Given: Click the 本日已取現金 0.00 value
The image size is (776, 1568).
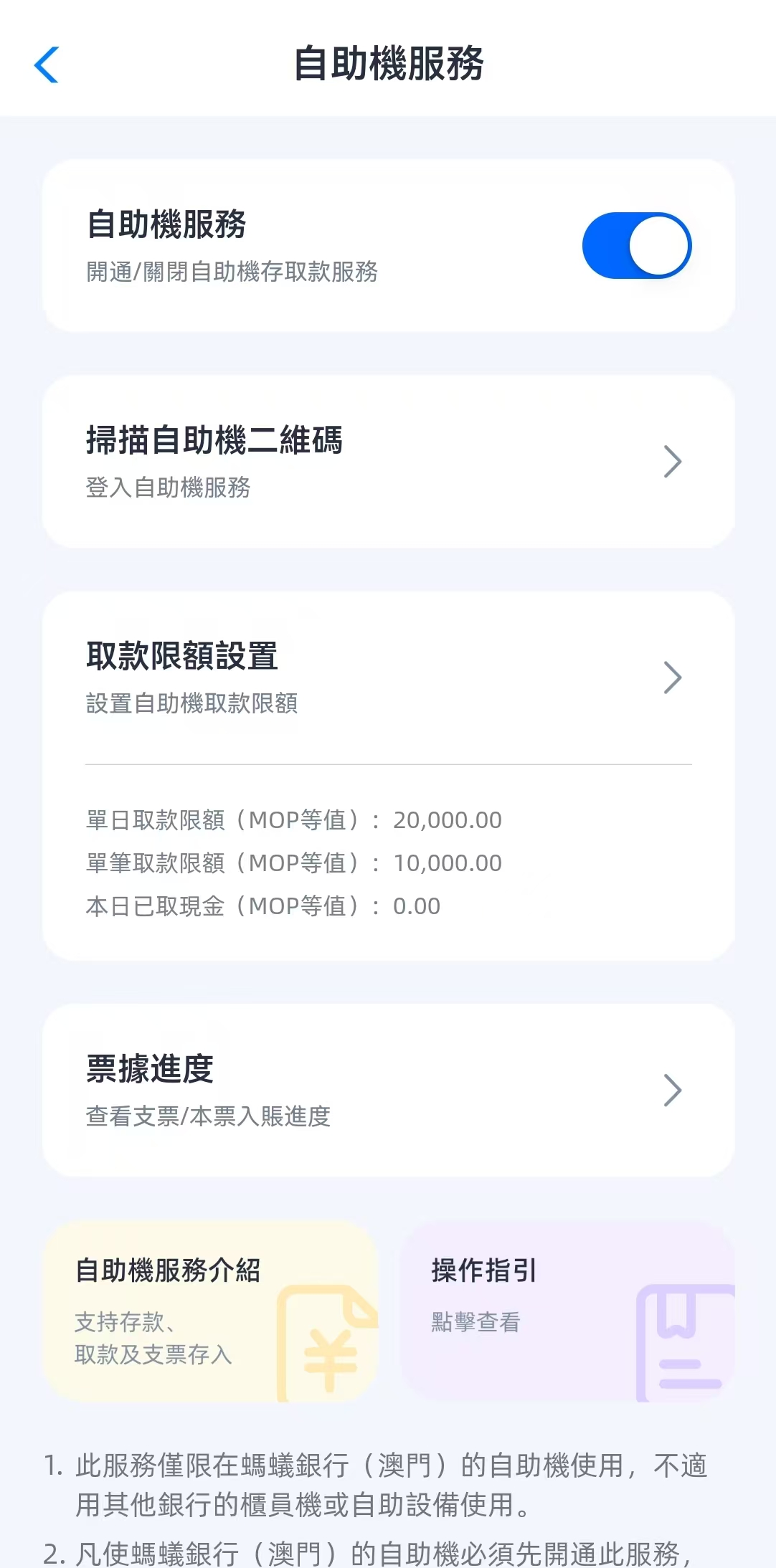Looking at the screenshot, I should pyautogui.click(x=262, y=906).
